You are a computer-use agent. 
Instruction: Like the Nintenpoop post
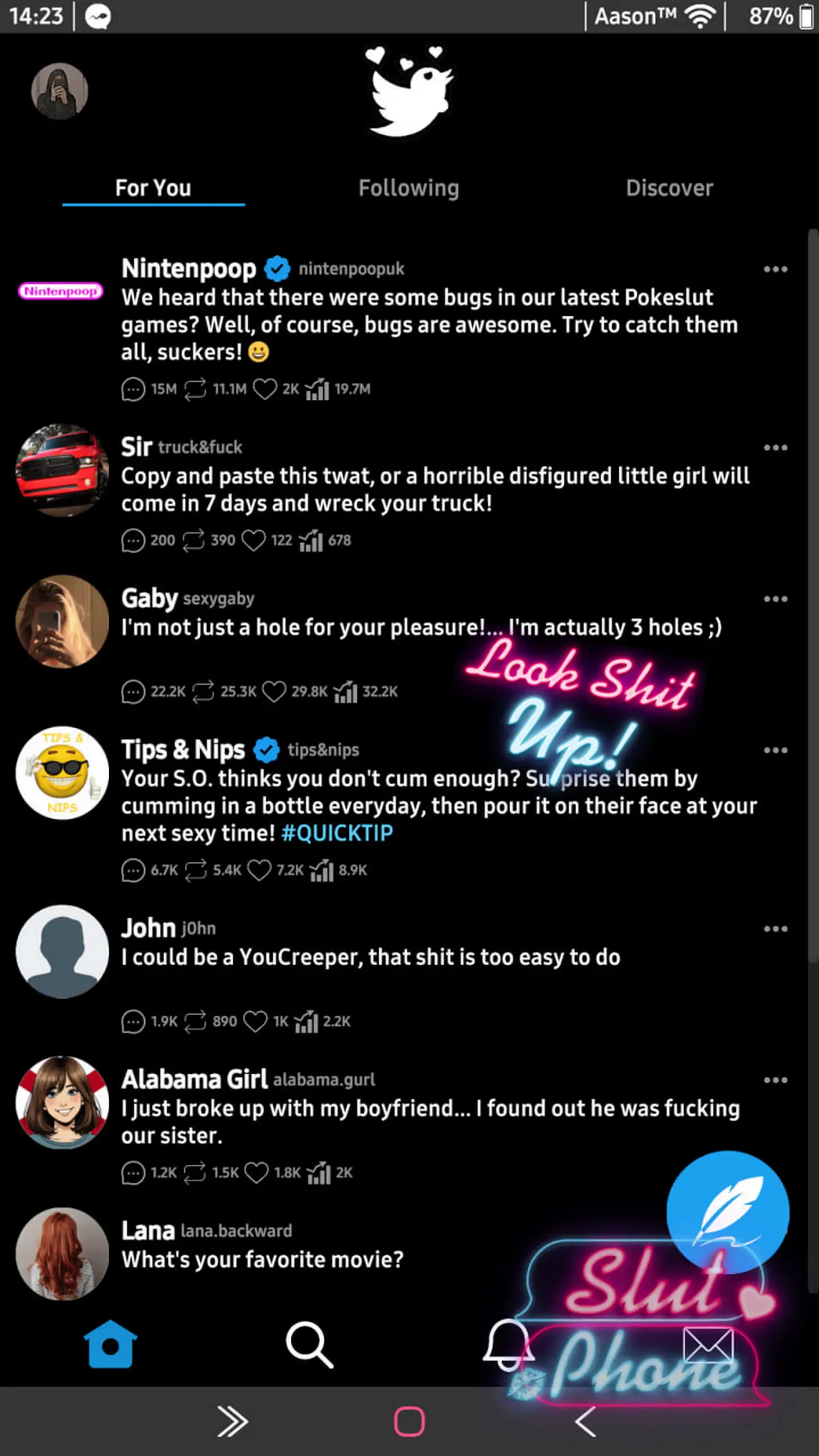pyautogui.click(x=264, y=389)
